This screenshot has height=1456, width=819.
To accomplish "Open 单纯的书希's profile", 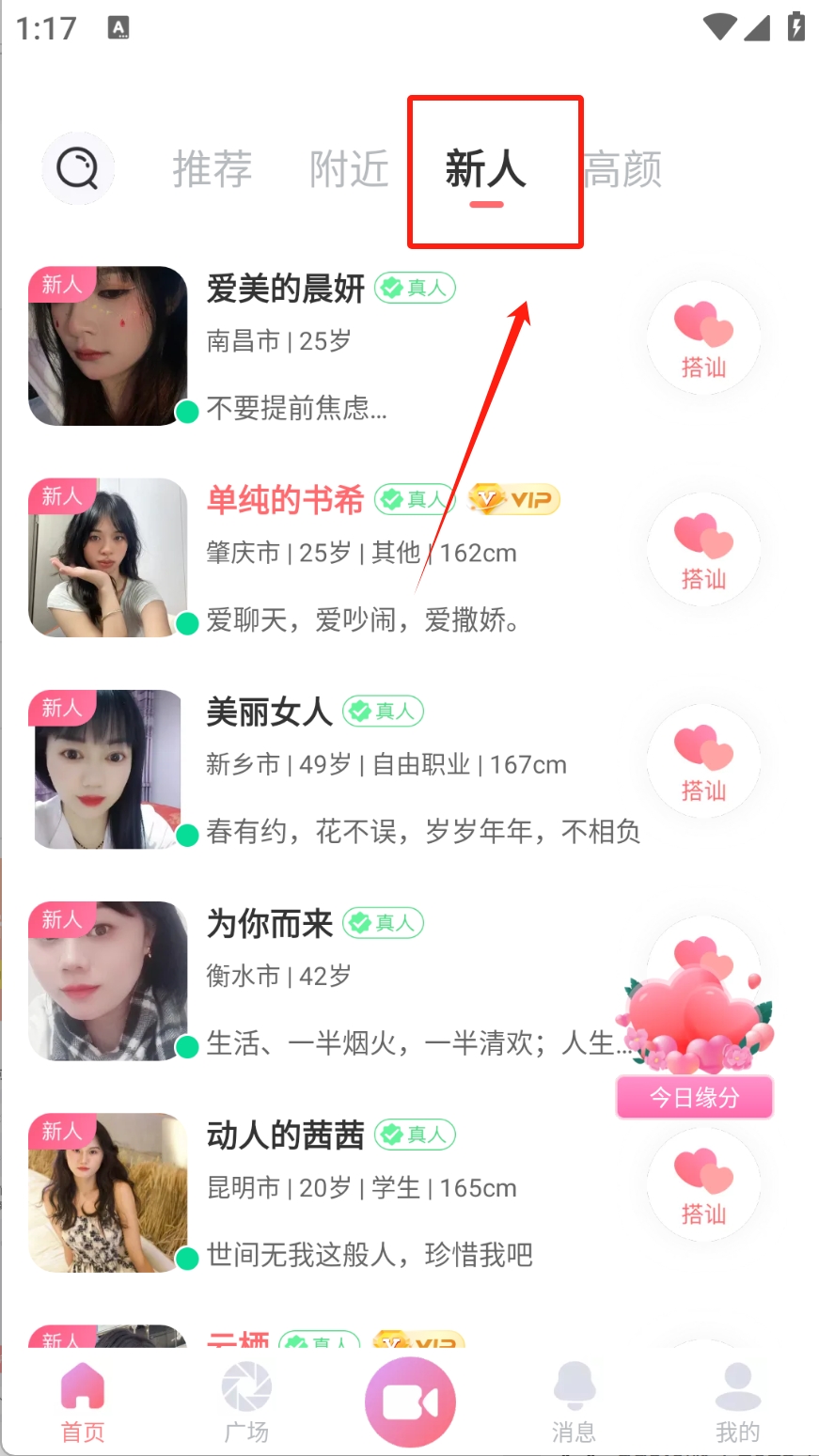I will (x=107, y=557).
